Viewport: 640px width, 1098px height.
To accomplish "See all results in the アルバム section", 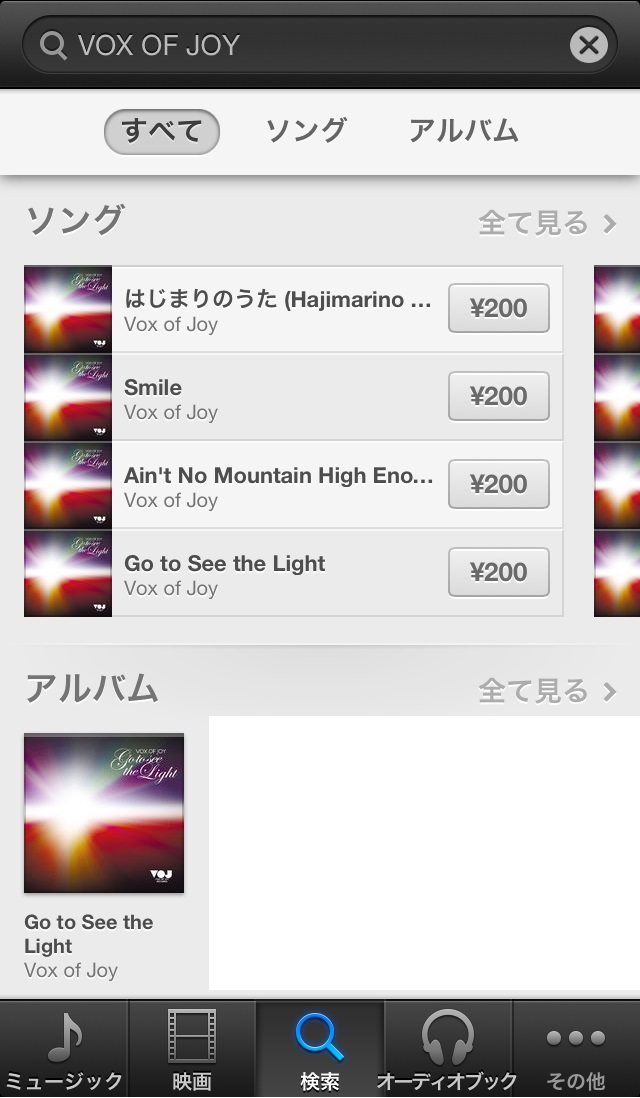I will point(547,691).
